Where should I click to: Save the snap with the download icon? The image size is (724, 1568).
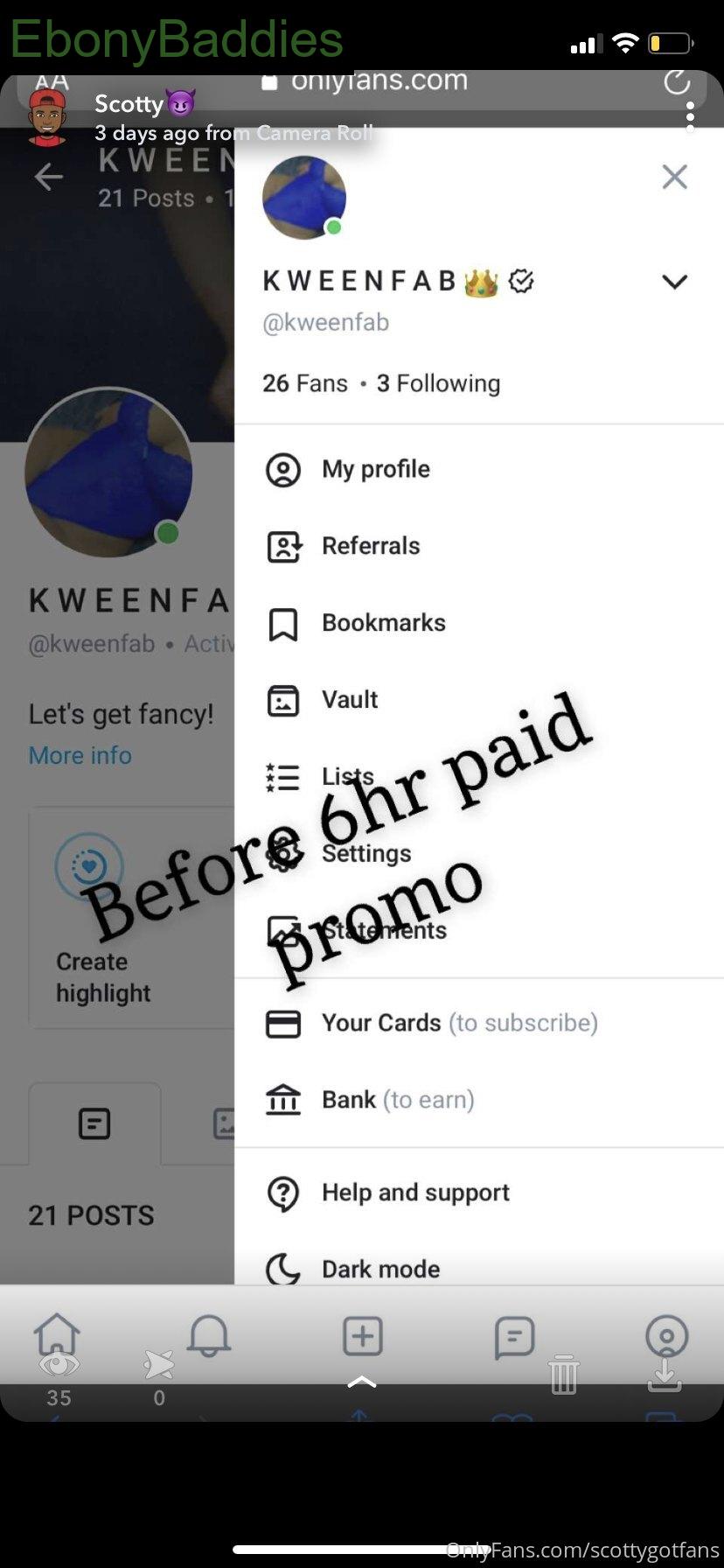(665, 1374)
